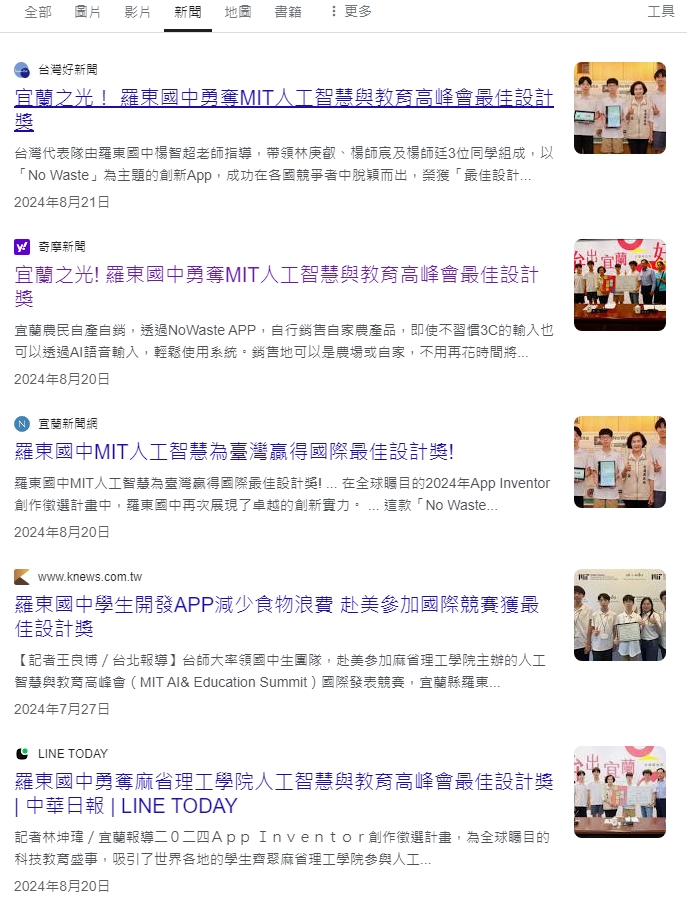Image resolution: width=687 pixels, height=905 pixels.
Task: Open the 工具 search tools
Action: [661, 12]
